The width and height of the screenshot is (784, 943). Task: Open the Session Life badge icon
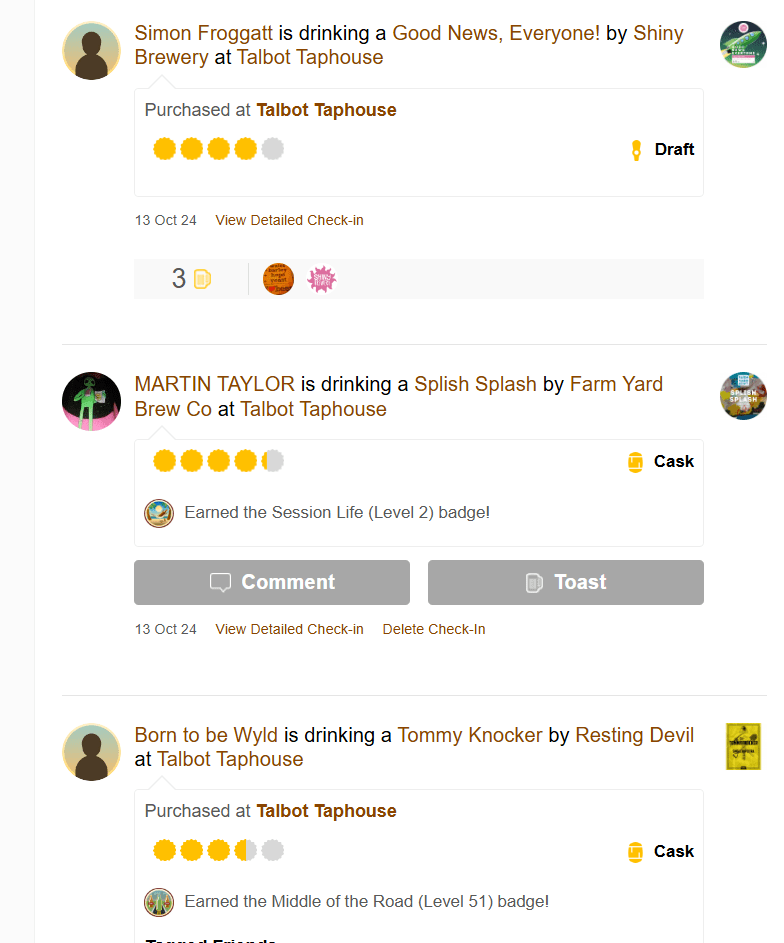(x=159, y=513)
